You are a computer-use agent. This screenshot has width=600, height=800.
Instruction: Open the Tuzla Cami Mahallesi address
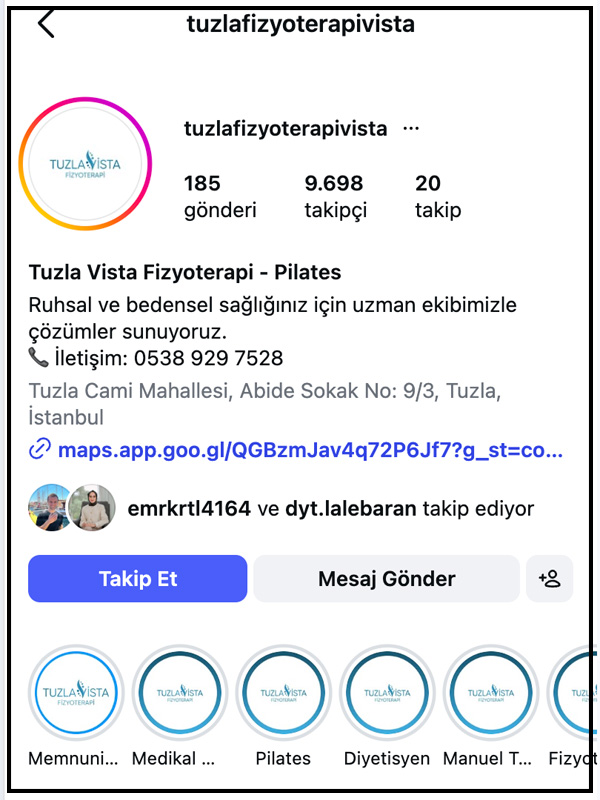click(265, 403)
